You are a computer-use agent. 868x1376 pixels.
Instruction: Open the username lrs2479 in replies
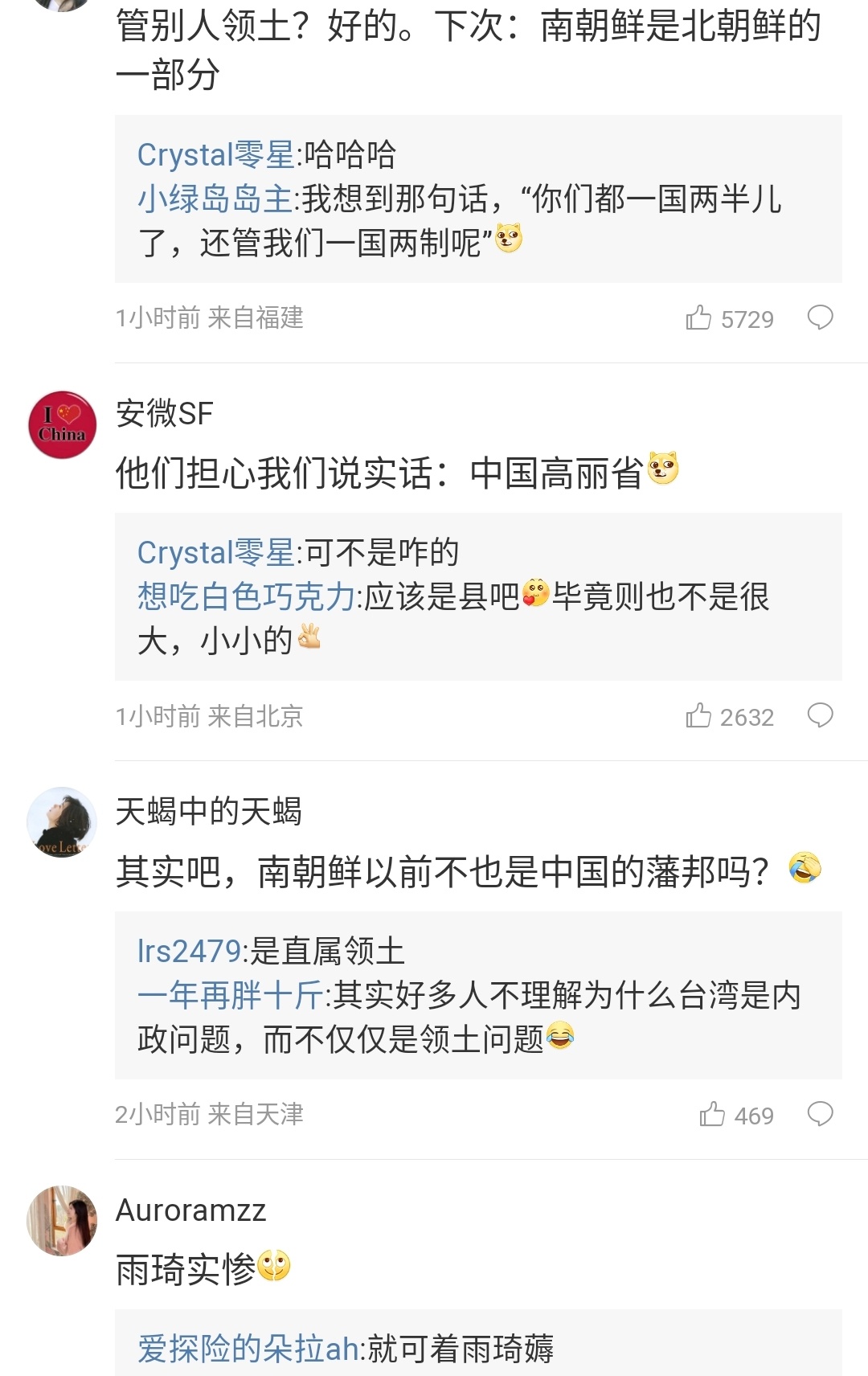tap(189, 951)
